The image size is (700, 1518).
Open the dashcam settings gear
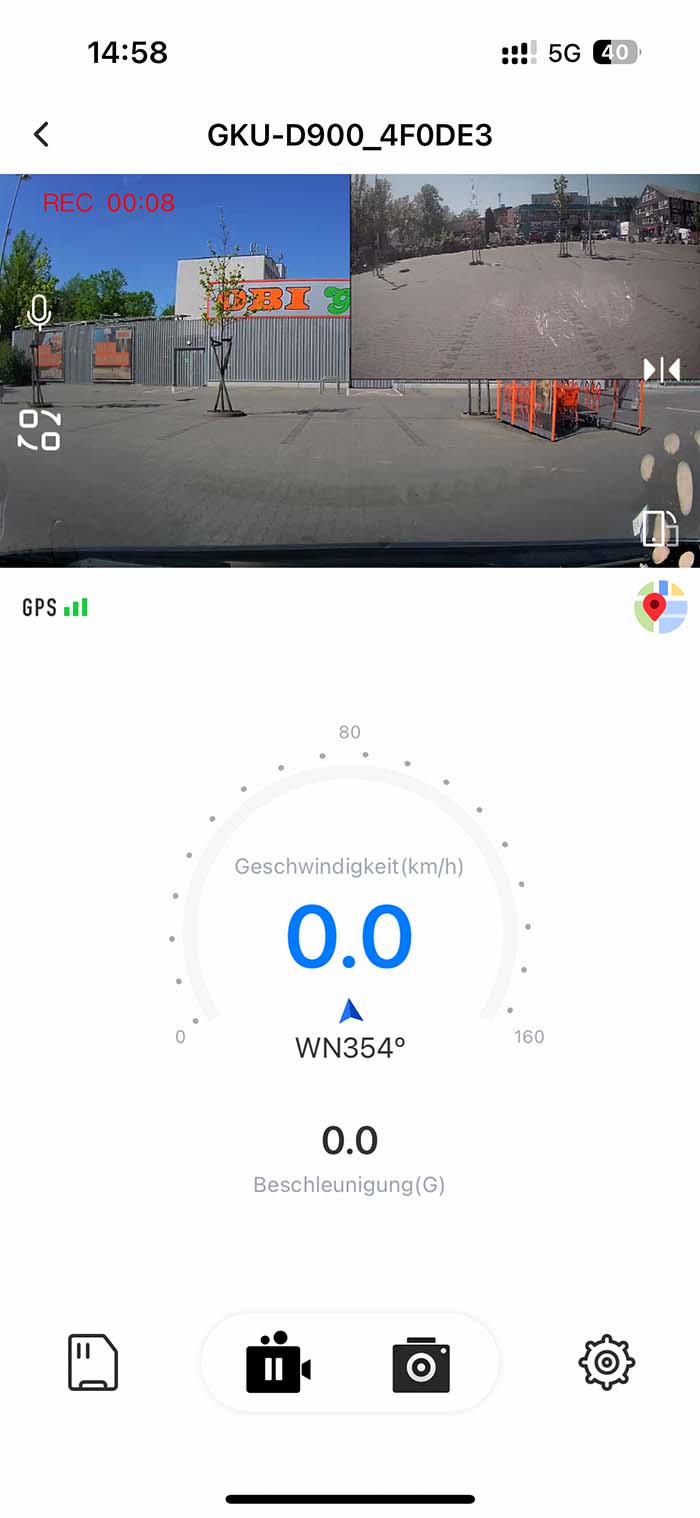607,1362
